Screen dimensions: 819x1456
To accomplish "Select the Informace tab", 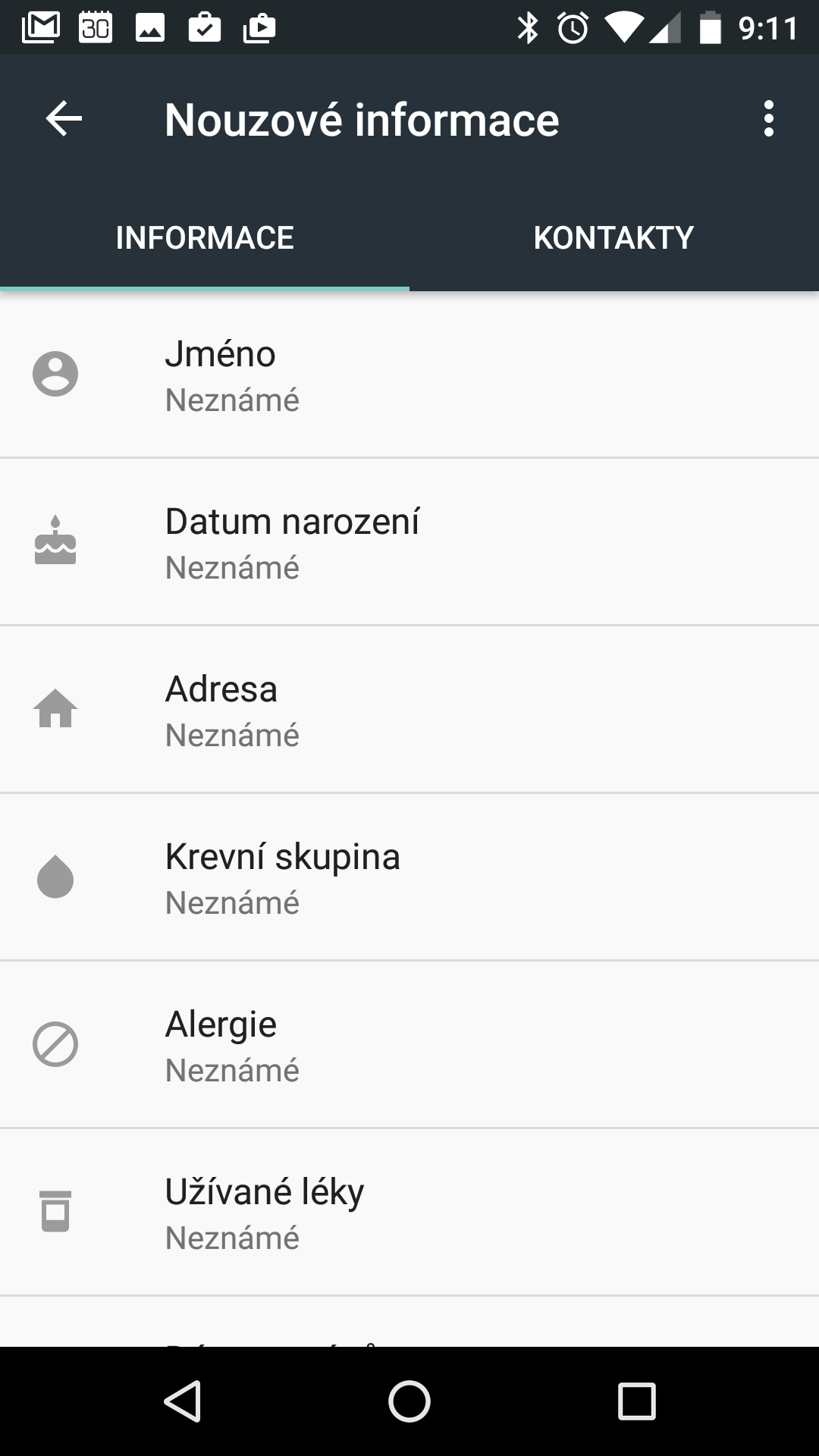I will 205,237.
